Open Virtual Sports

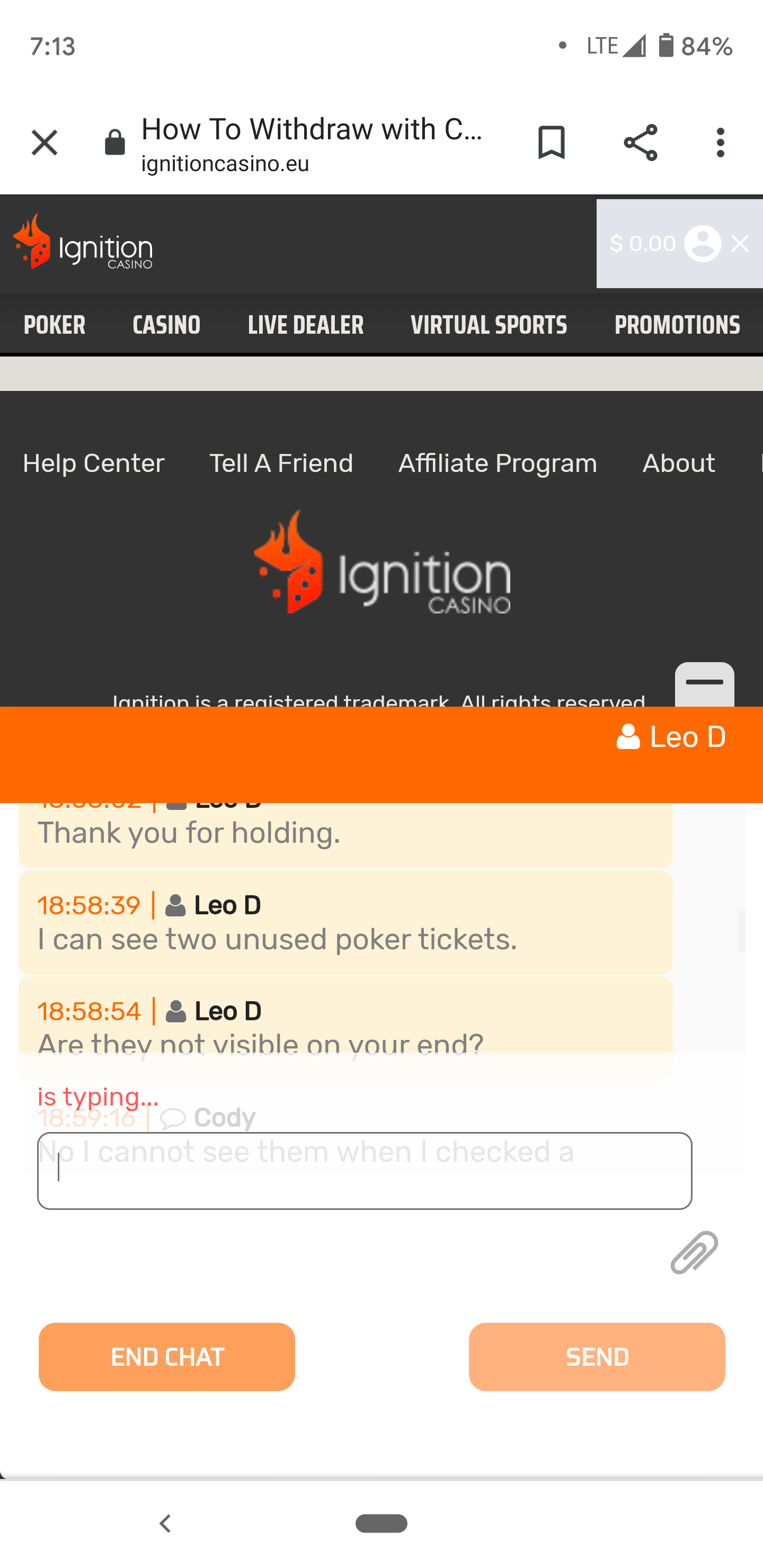point(489,325)
